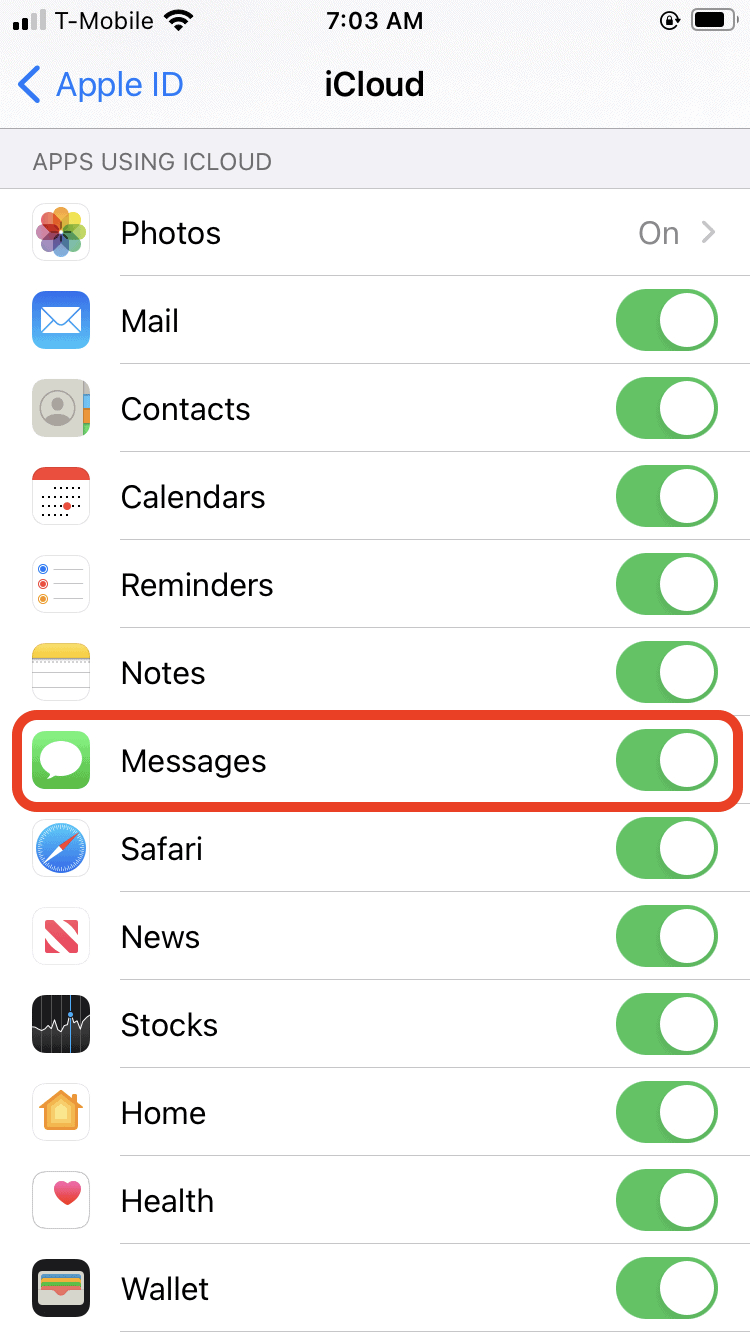Toggle Safari iCloud switch

(666, 849)
